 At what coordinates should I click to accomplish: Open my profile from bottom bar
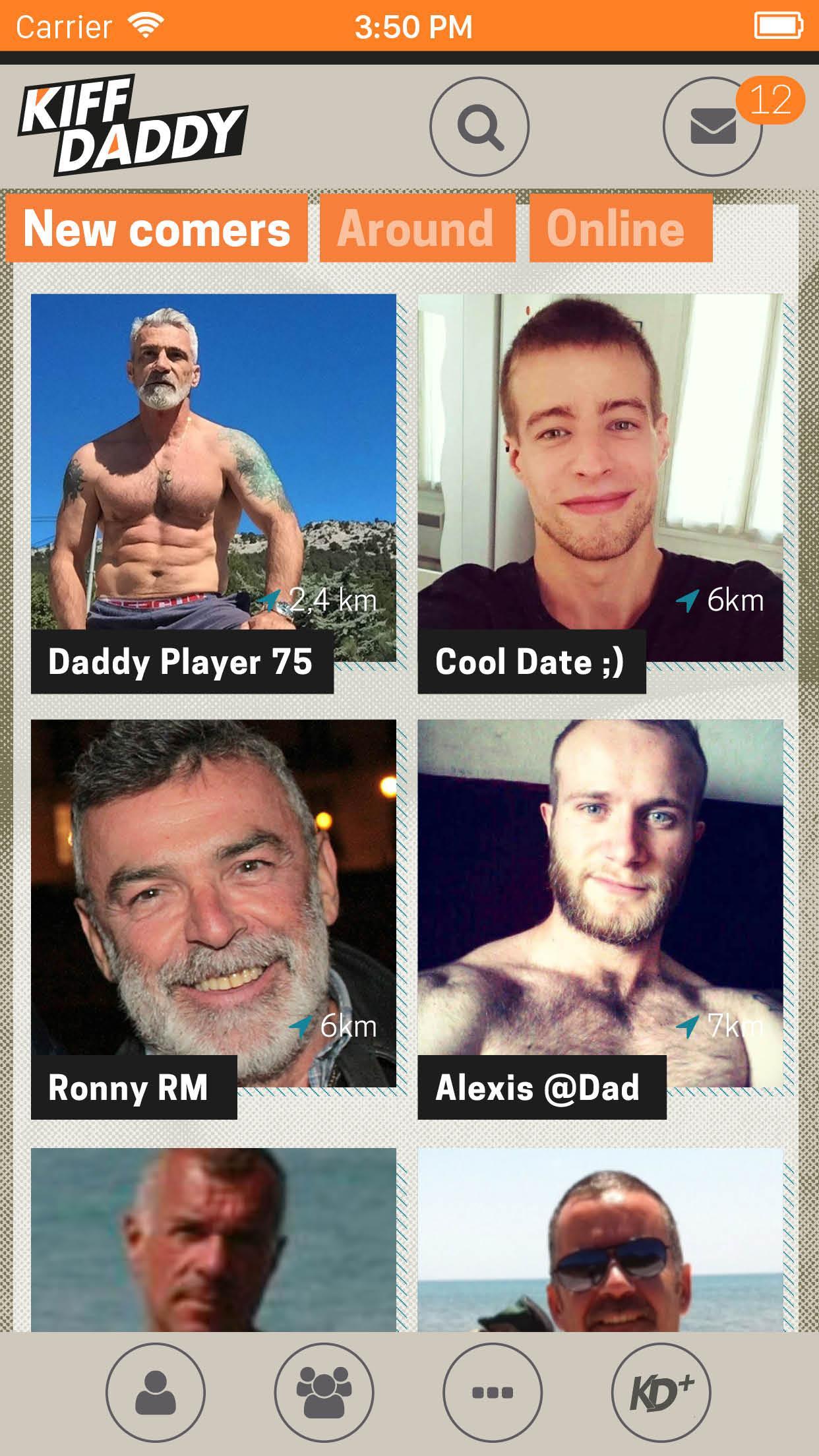click(156, 1392)
